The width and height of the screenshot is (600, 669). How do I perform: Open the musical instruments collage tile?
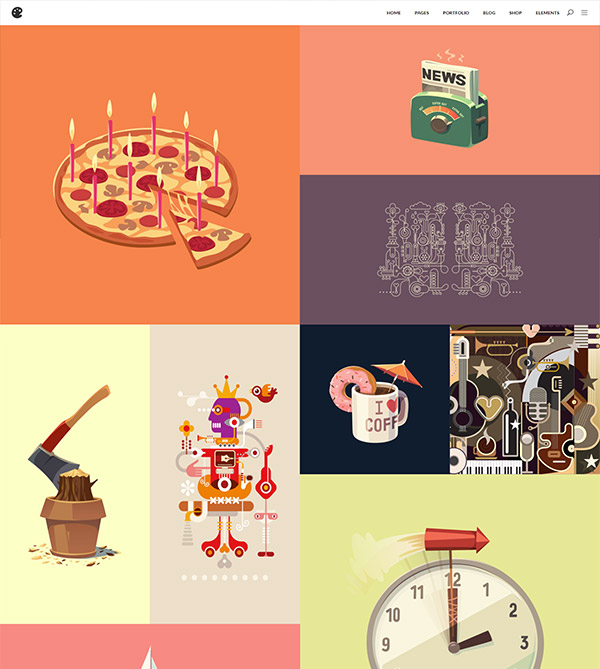tap(525, 400)
